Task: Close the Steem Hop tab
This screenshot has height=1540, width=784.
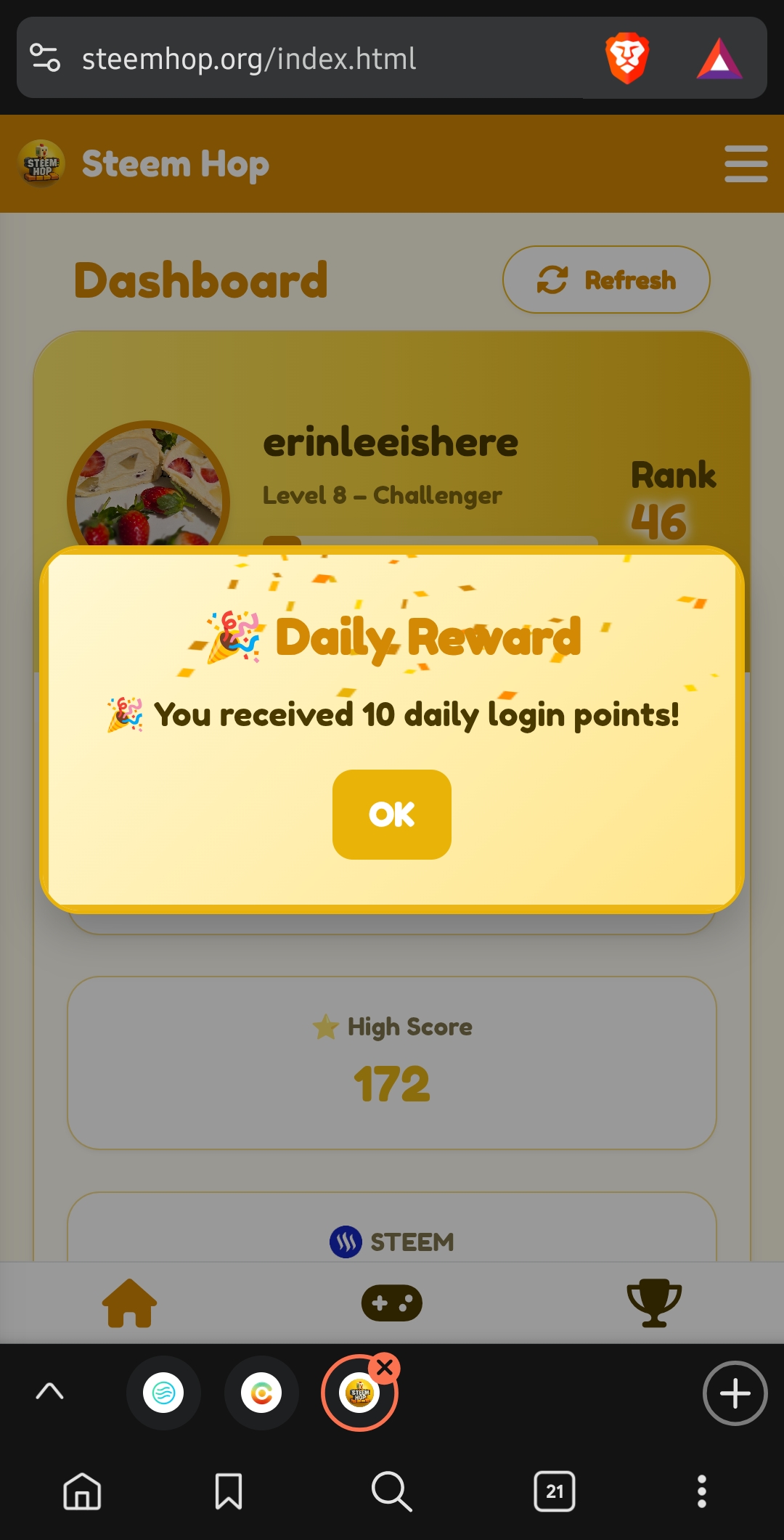Action: click(x=385, y=1368)
